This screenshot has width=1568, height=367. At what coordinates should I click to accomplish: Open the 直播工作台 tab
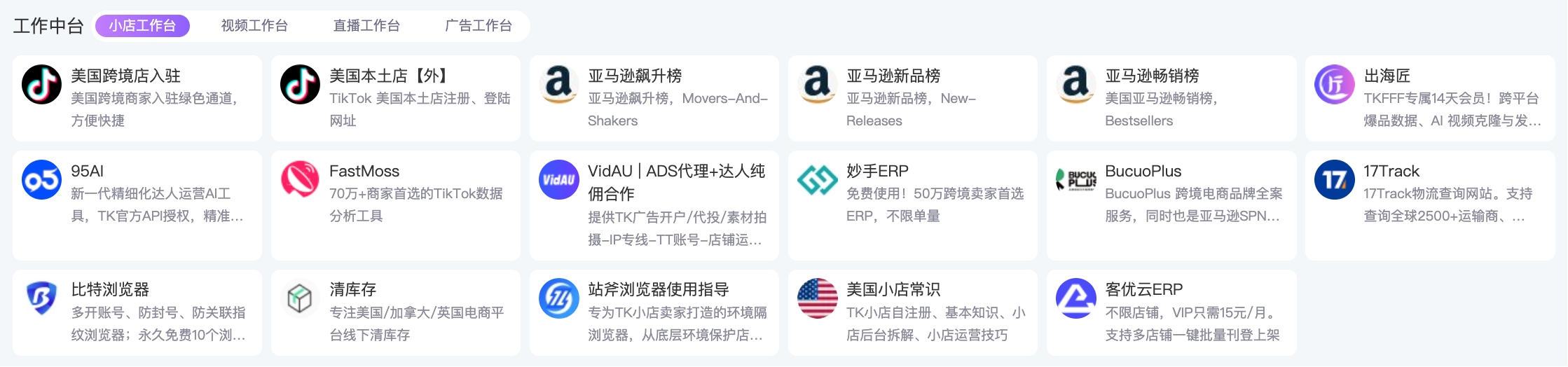pos(366,26)
